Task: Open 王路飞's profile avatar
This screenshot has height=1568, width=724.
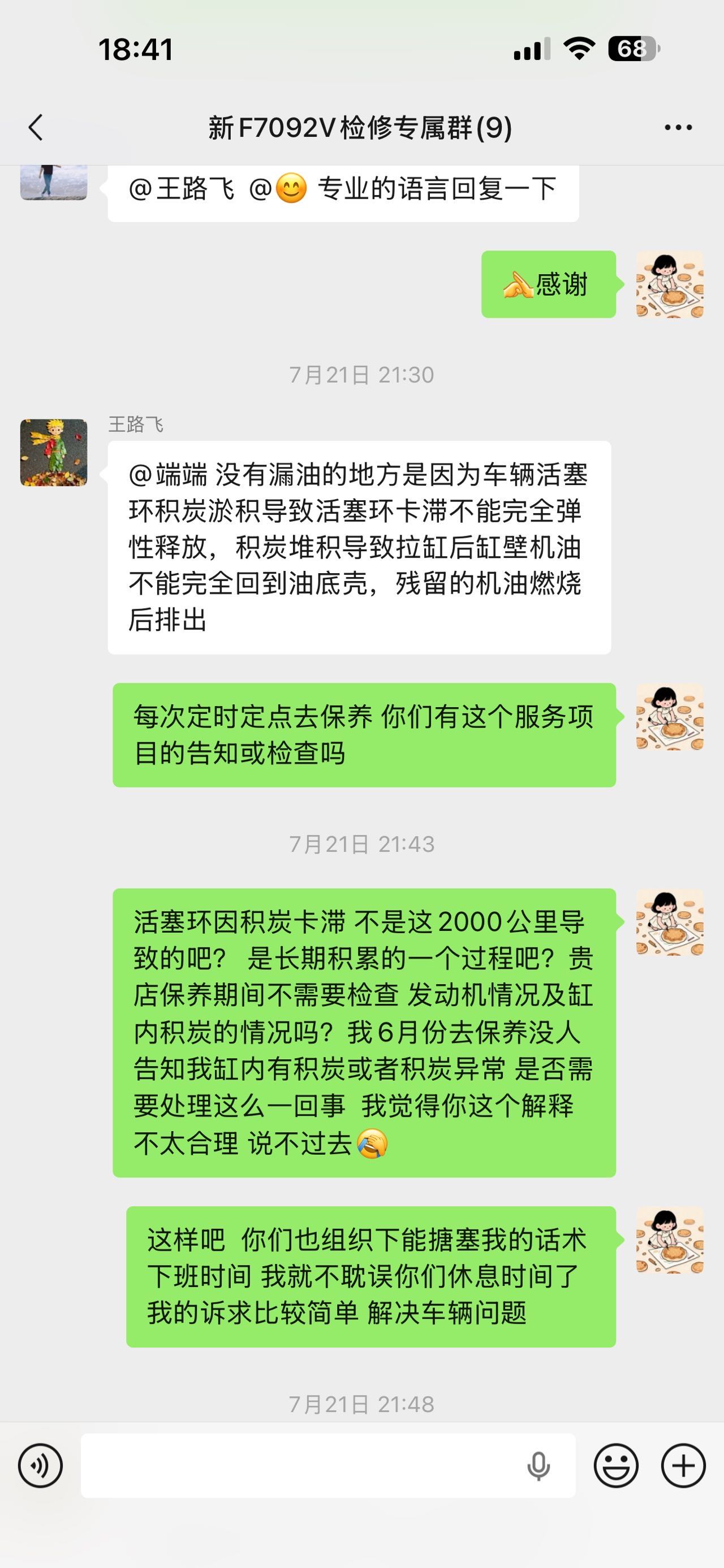Action: 54,452
